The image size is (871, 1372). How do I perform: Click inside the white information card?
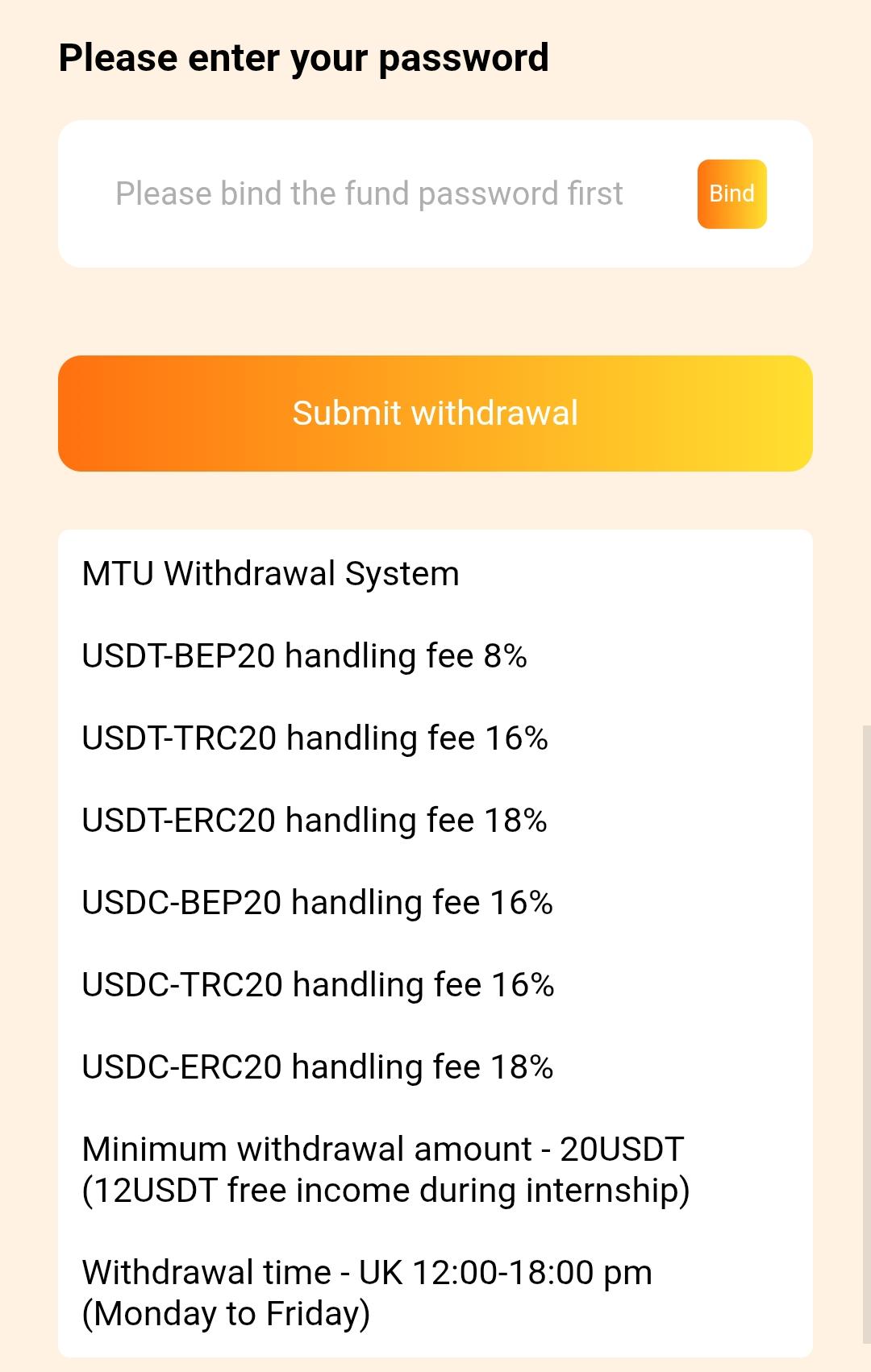coord(435,927)
